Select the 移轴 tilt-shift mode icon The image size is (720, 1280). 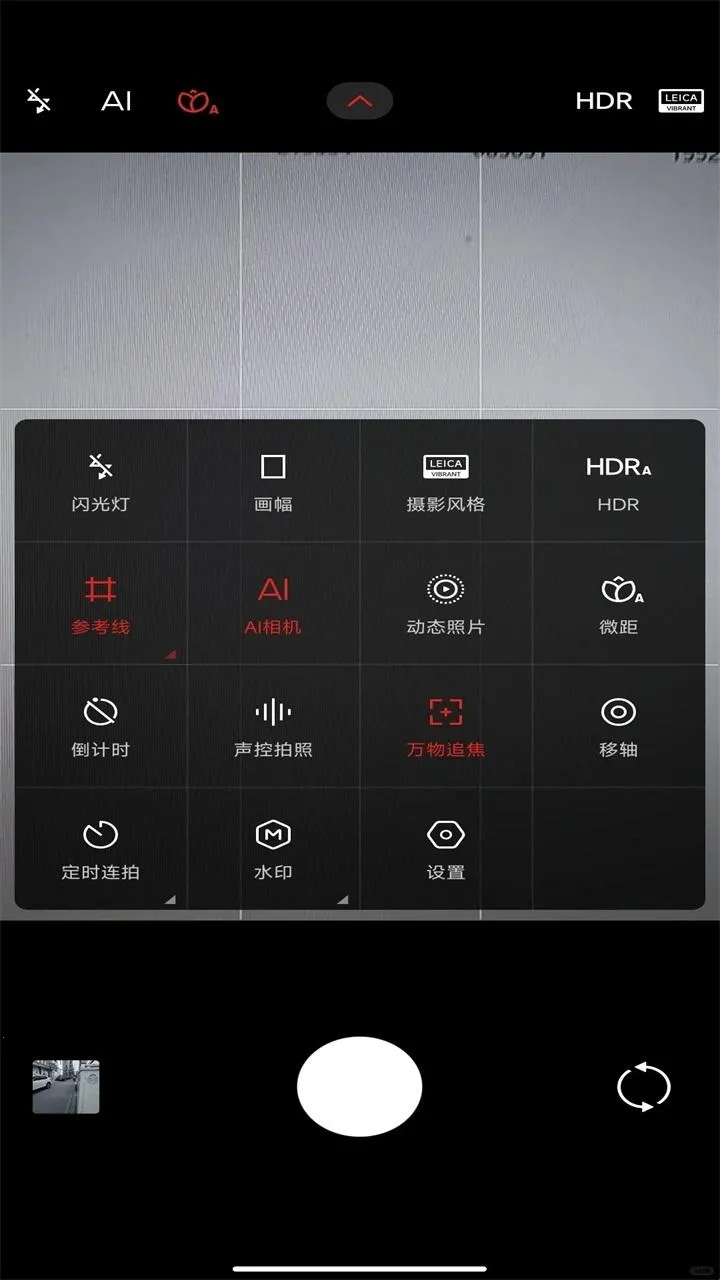point(618,725)
